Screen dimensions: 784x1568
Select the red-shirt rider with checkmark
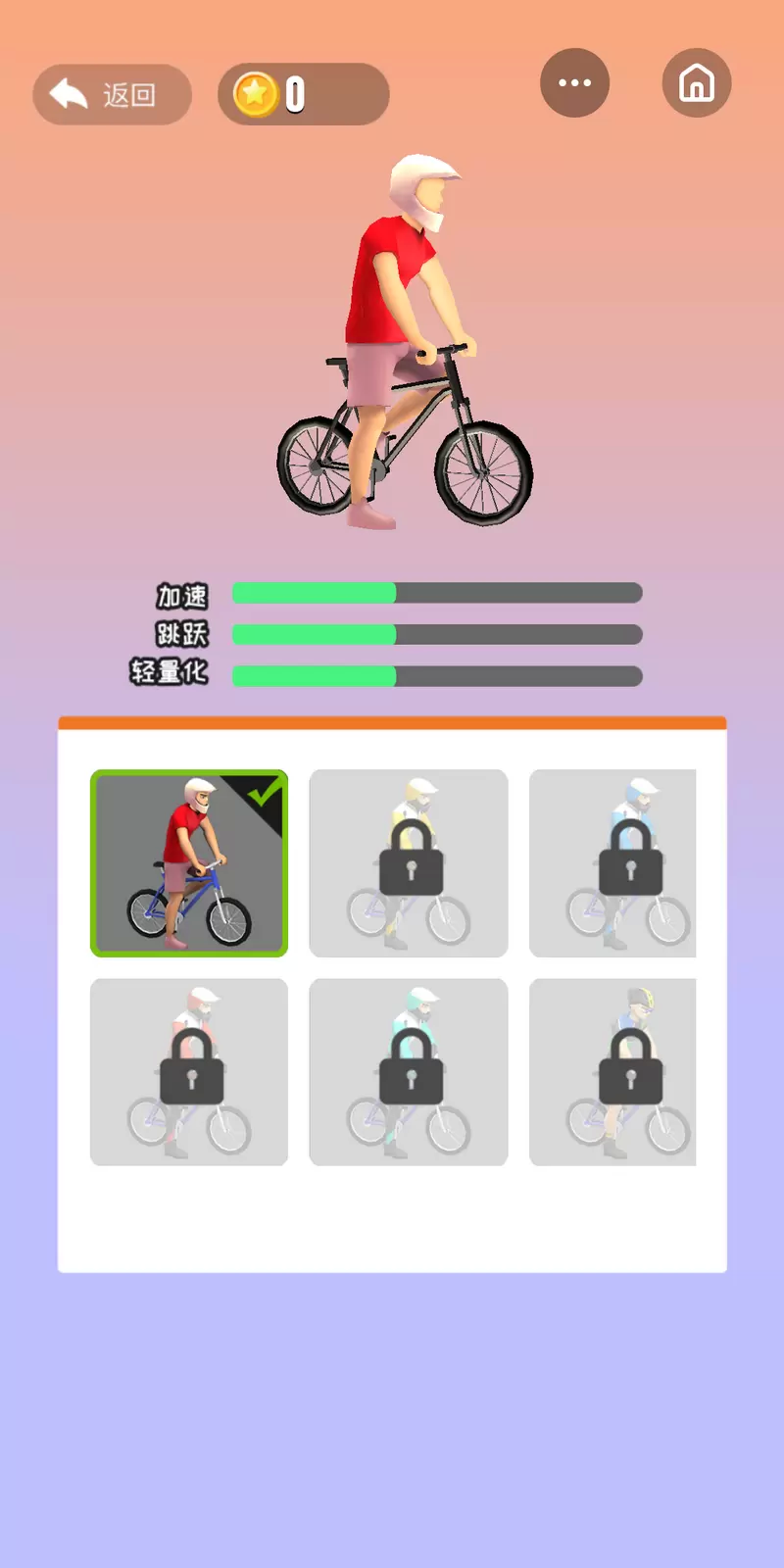tap(189, 863)
